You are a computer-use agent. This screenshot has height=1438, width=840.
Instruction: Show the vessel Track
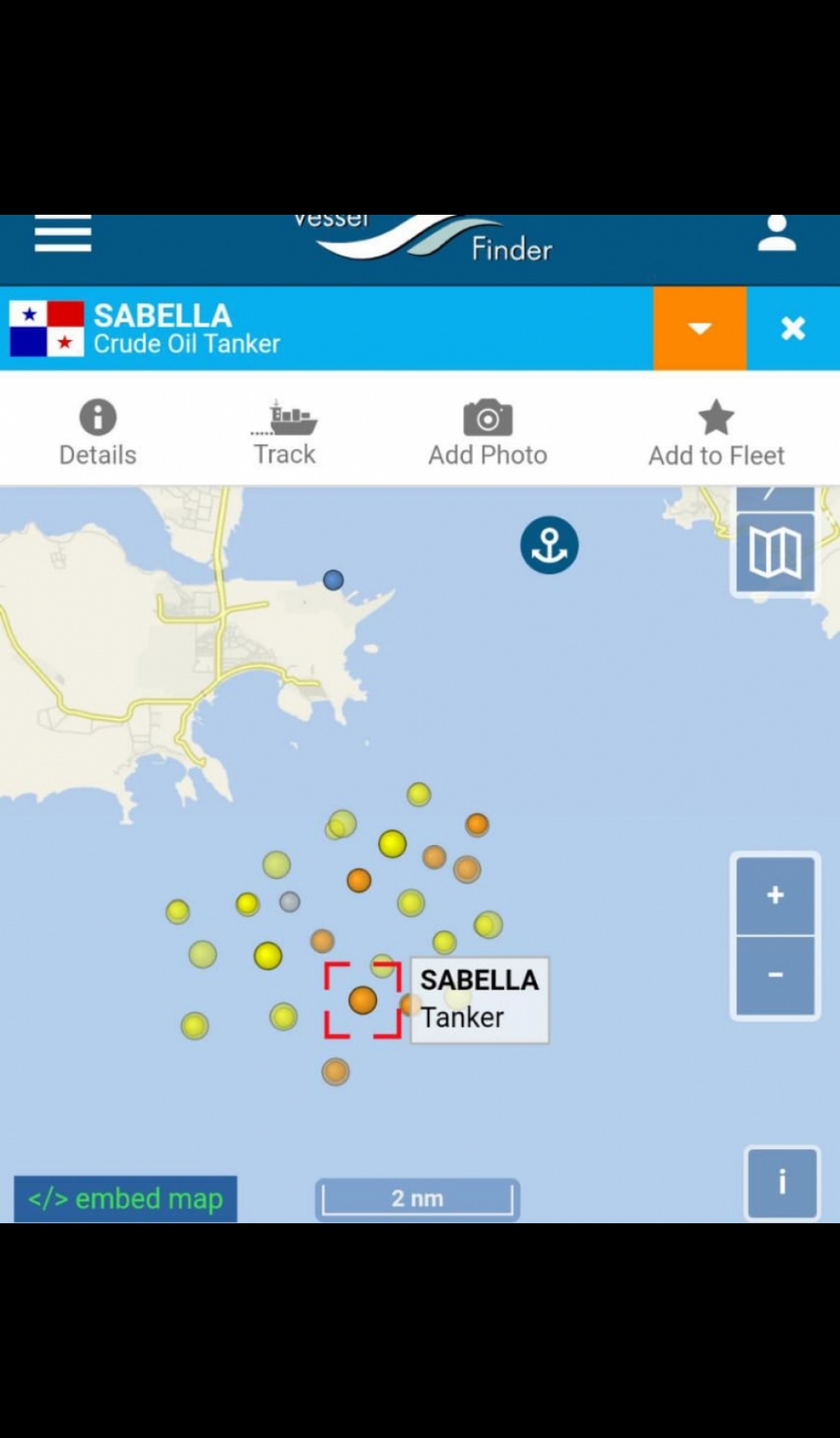285,433
